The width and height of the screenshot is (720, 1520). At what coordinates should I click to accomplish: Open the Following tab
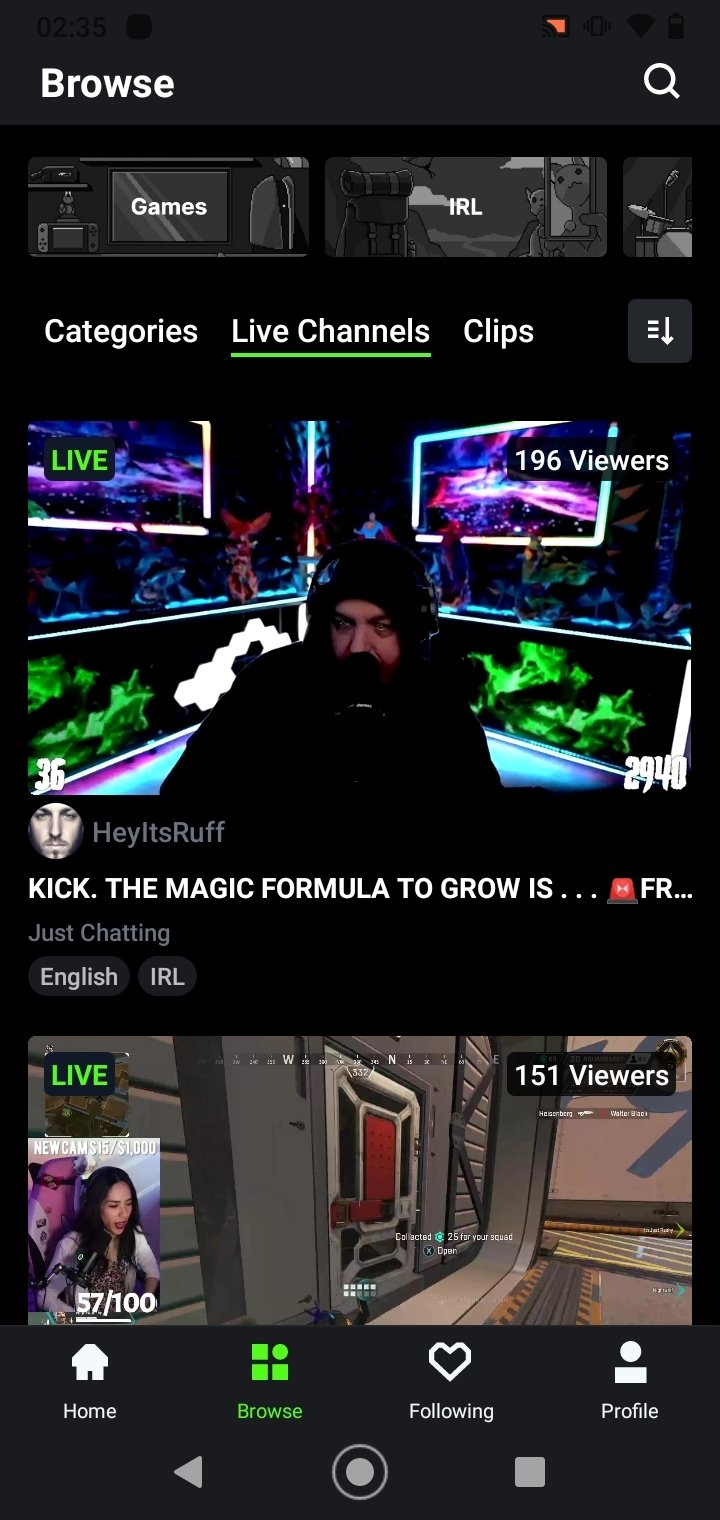450,1382
